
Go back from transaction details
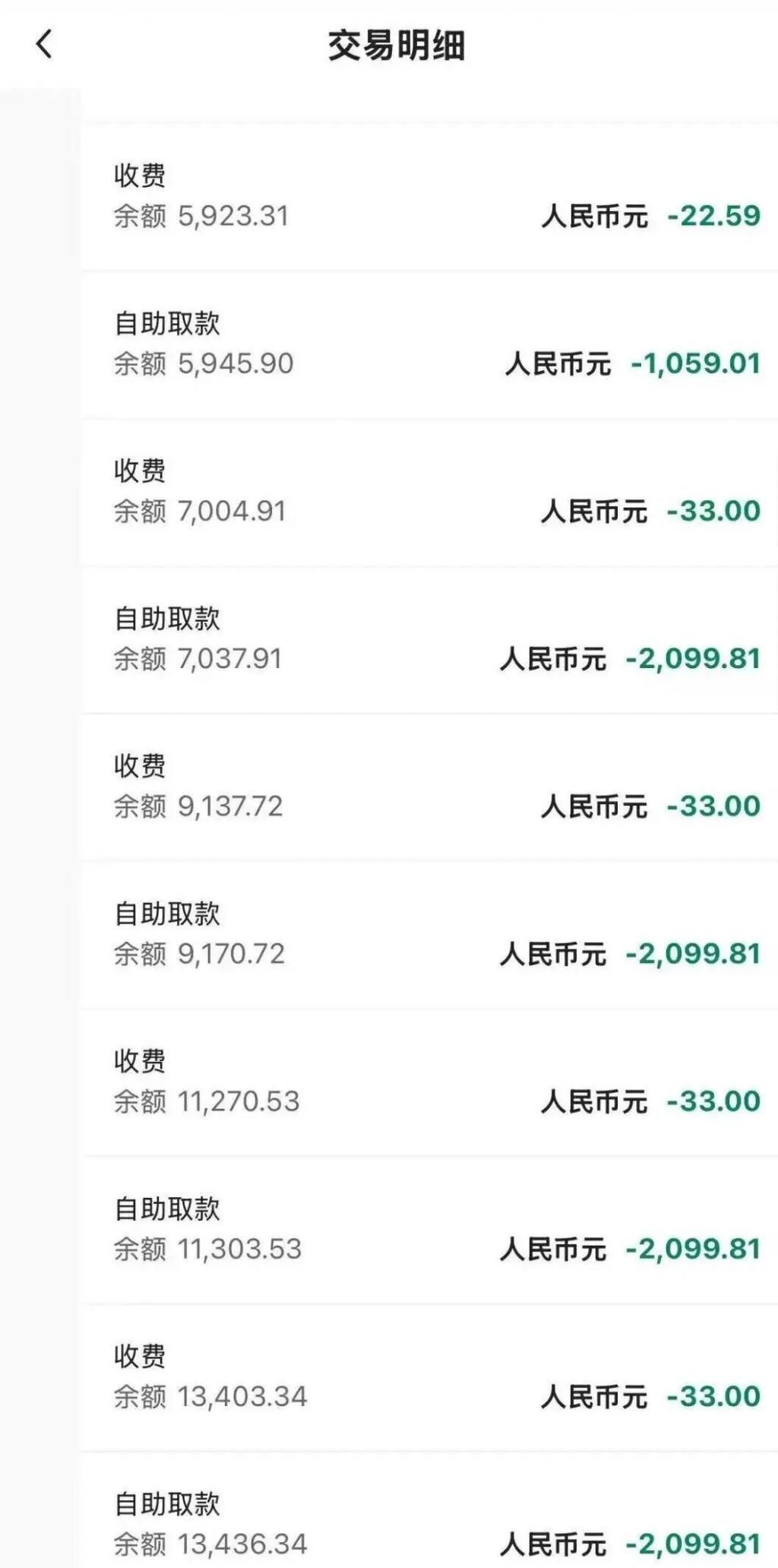point(44,44)
